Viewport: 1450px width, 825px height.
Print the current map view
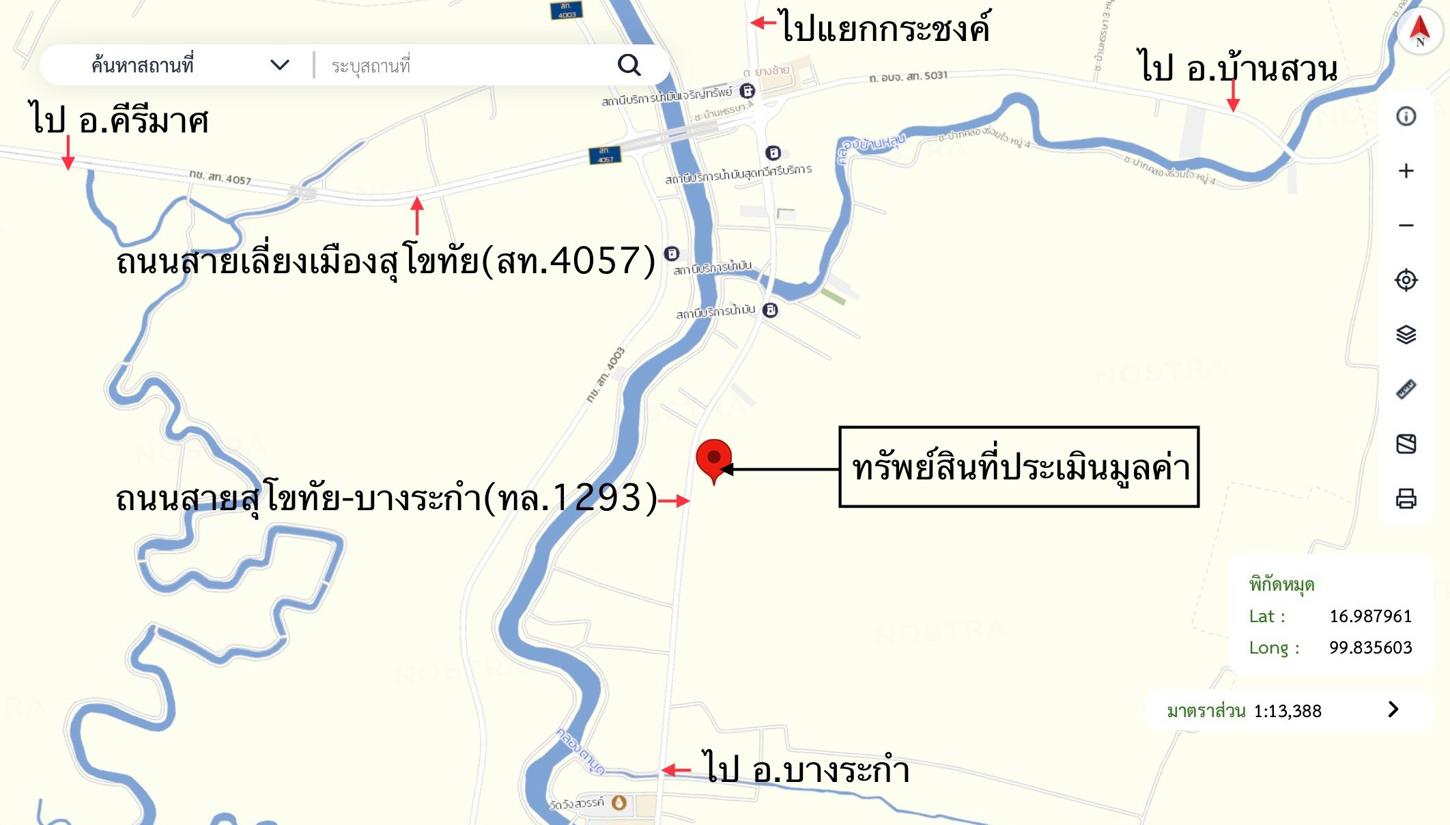1406,498
